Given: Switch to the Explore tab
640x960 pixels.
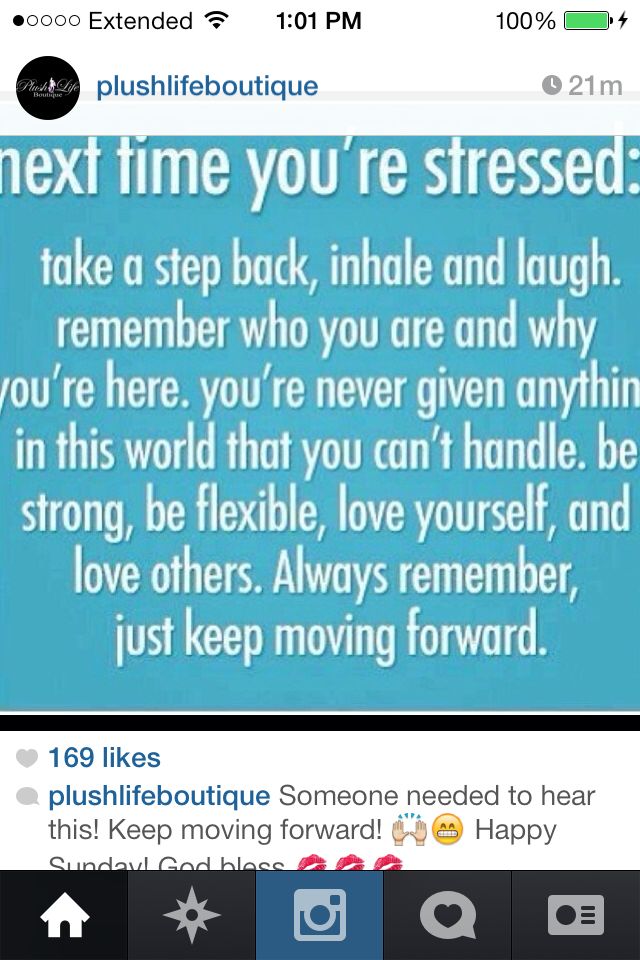Looking at the screenshot, I should click(191, 915).
